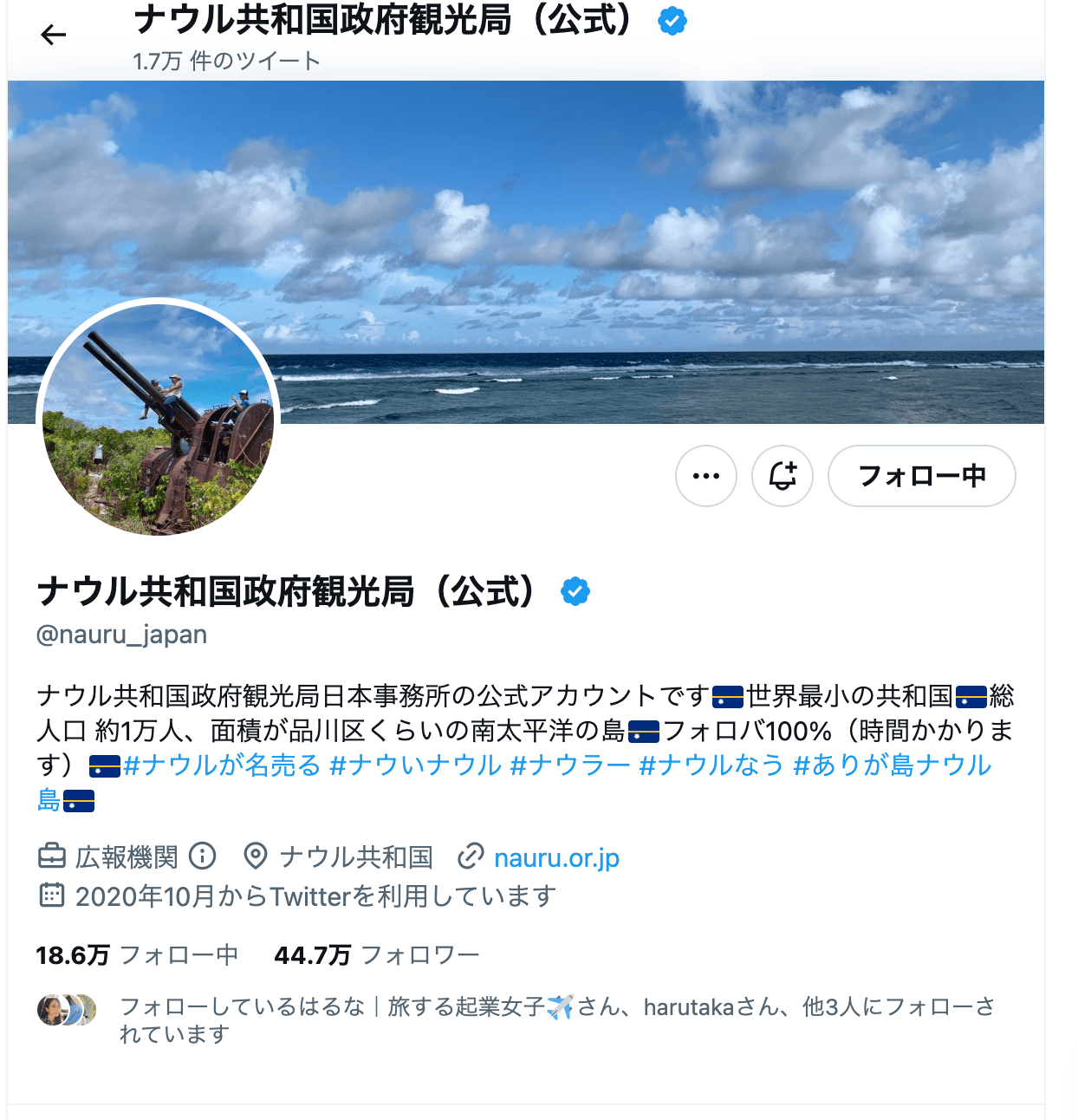Visit the nauru.or.jp website link

(x=556, y=857)
